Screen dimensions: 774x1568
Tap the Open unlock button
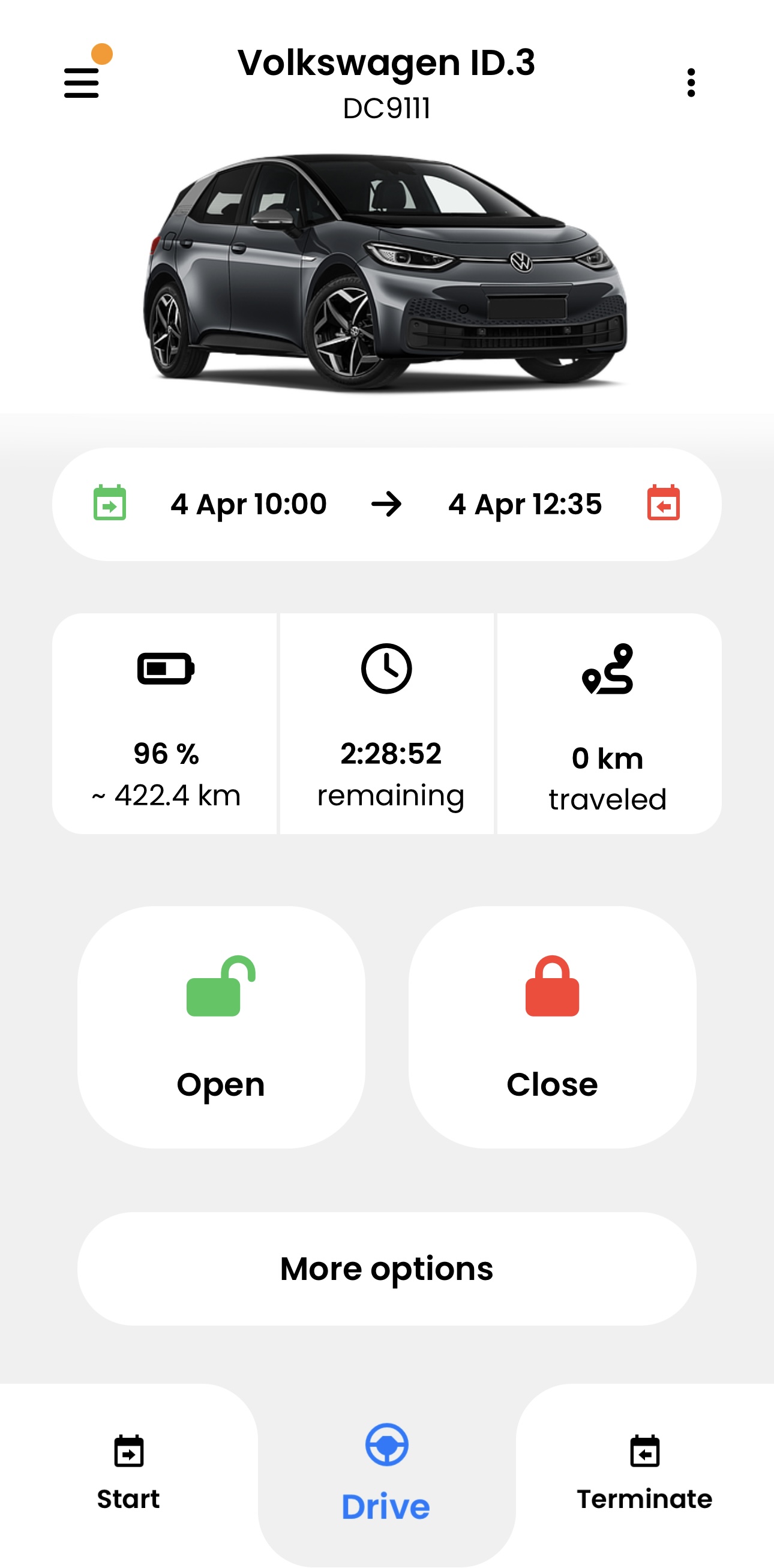pos(221,1027)
